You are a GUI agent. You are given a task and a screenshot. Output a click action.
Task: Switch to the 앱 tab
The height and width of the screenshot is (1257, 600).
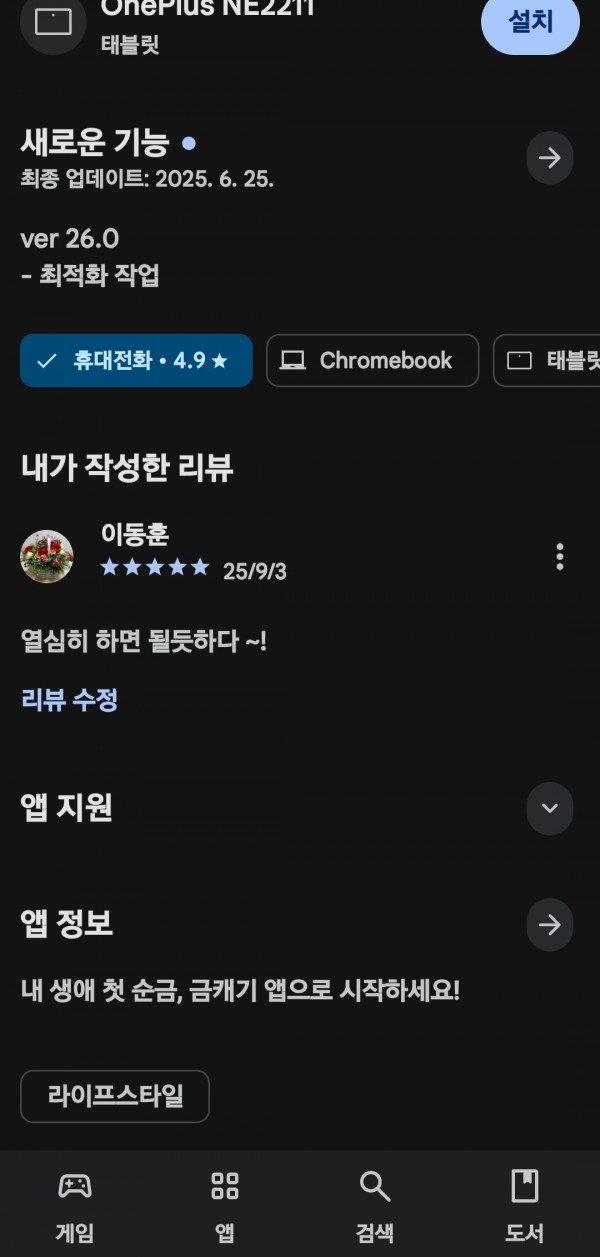point(225,1206)
